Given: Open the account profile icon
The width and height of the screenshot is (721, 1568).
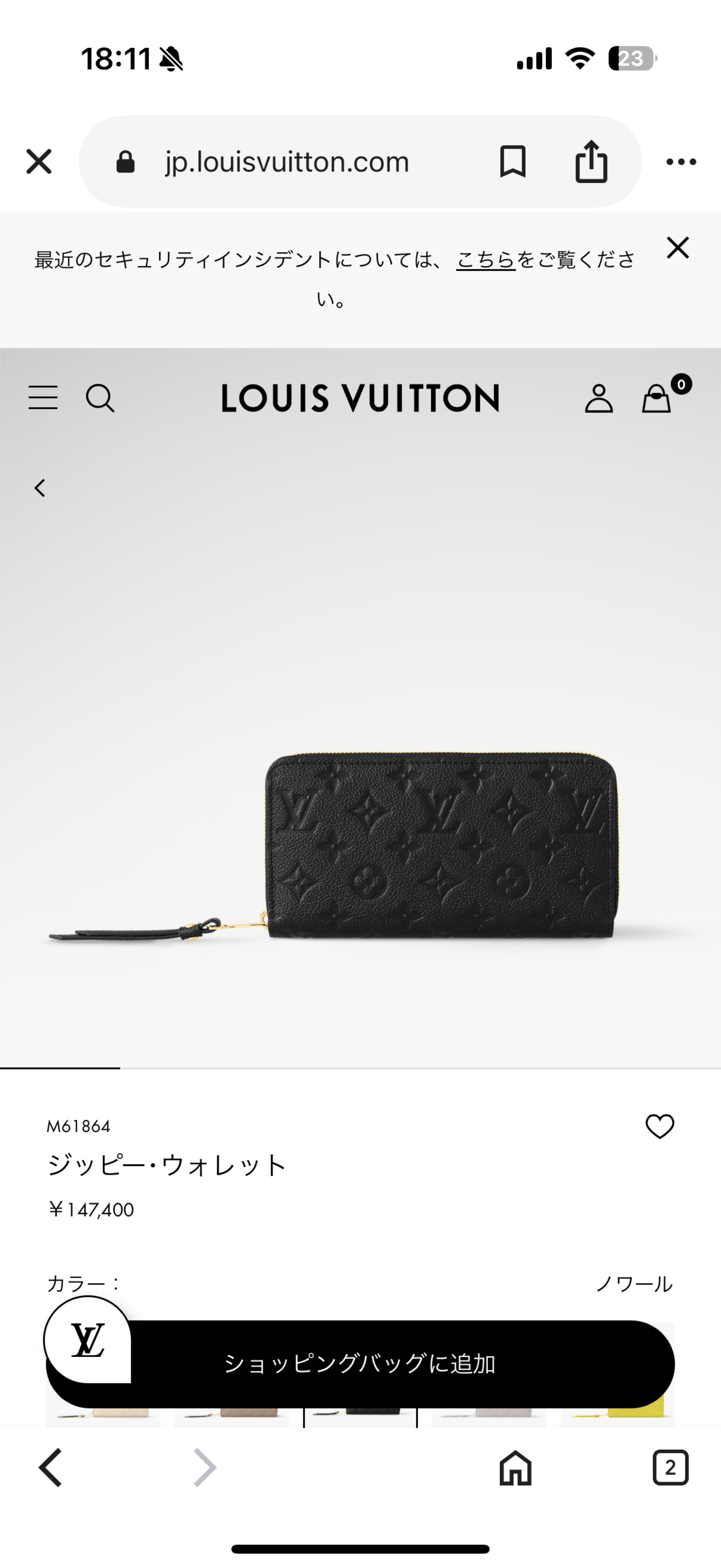Looking at the screenshot, I should click(x=599, y=399).
